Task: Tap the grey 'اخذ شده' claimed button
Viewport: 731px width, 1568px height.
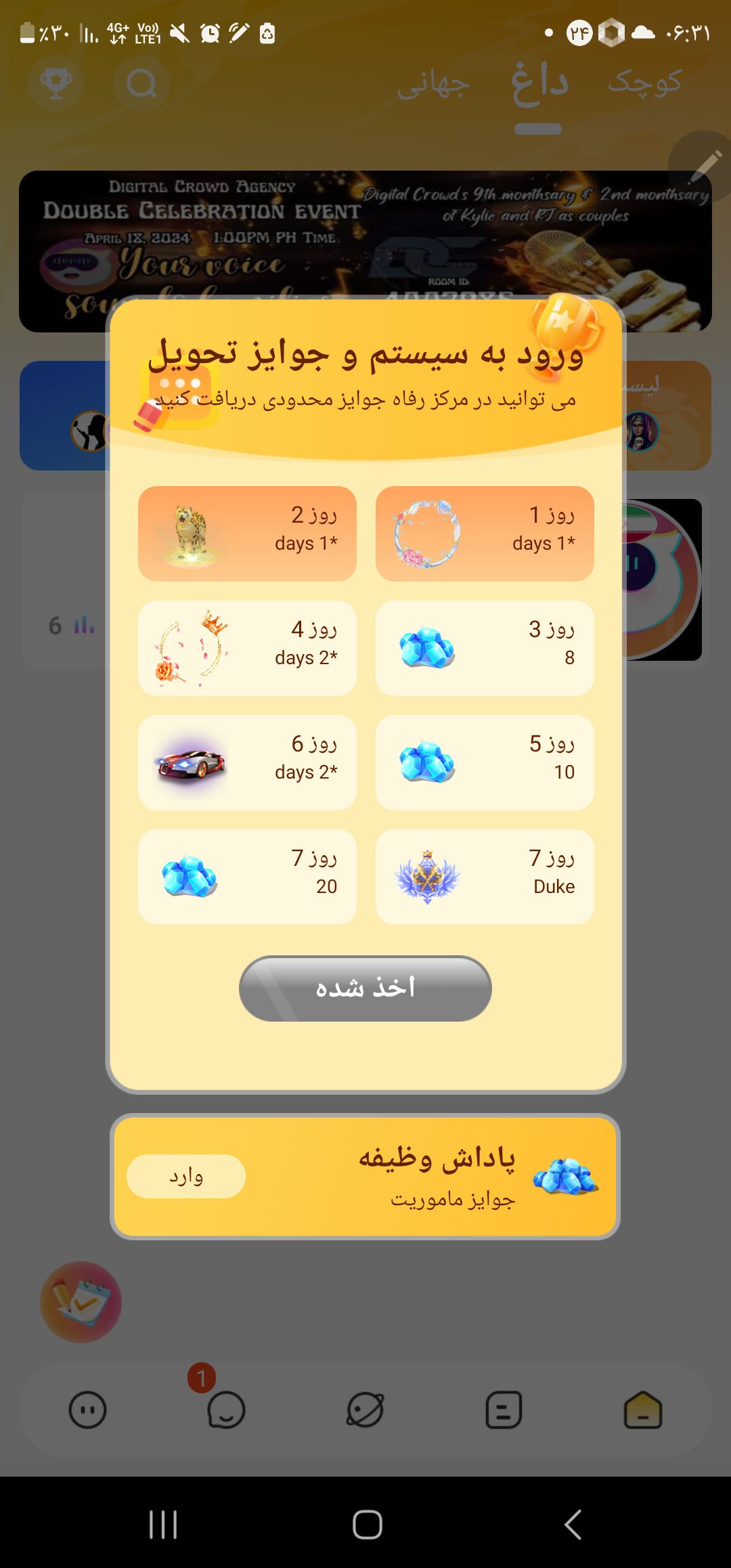Action: (365, 988)
